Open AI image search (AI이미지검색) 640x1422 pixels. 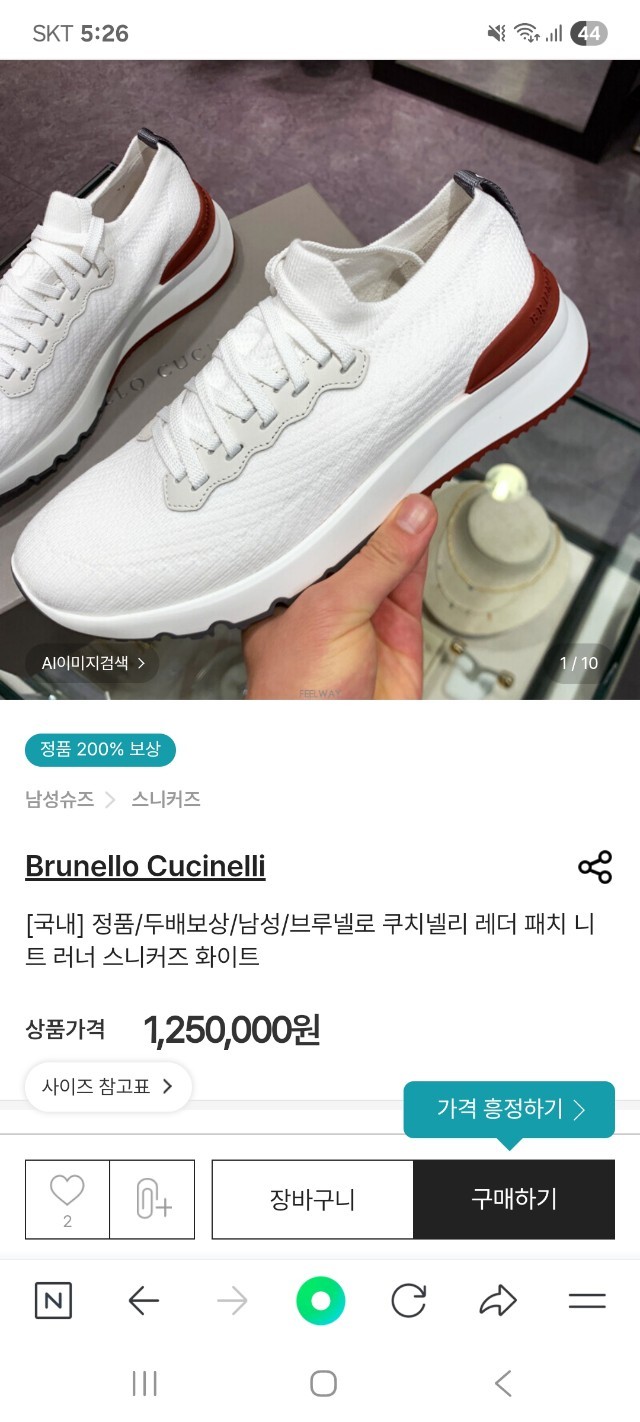(x=93, y=662)
